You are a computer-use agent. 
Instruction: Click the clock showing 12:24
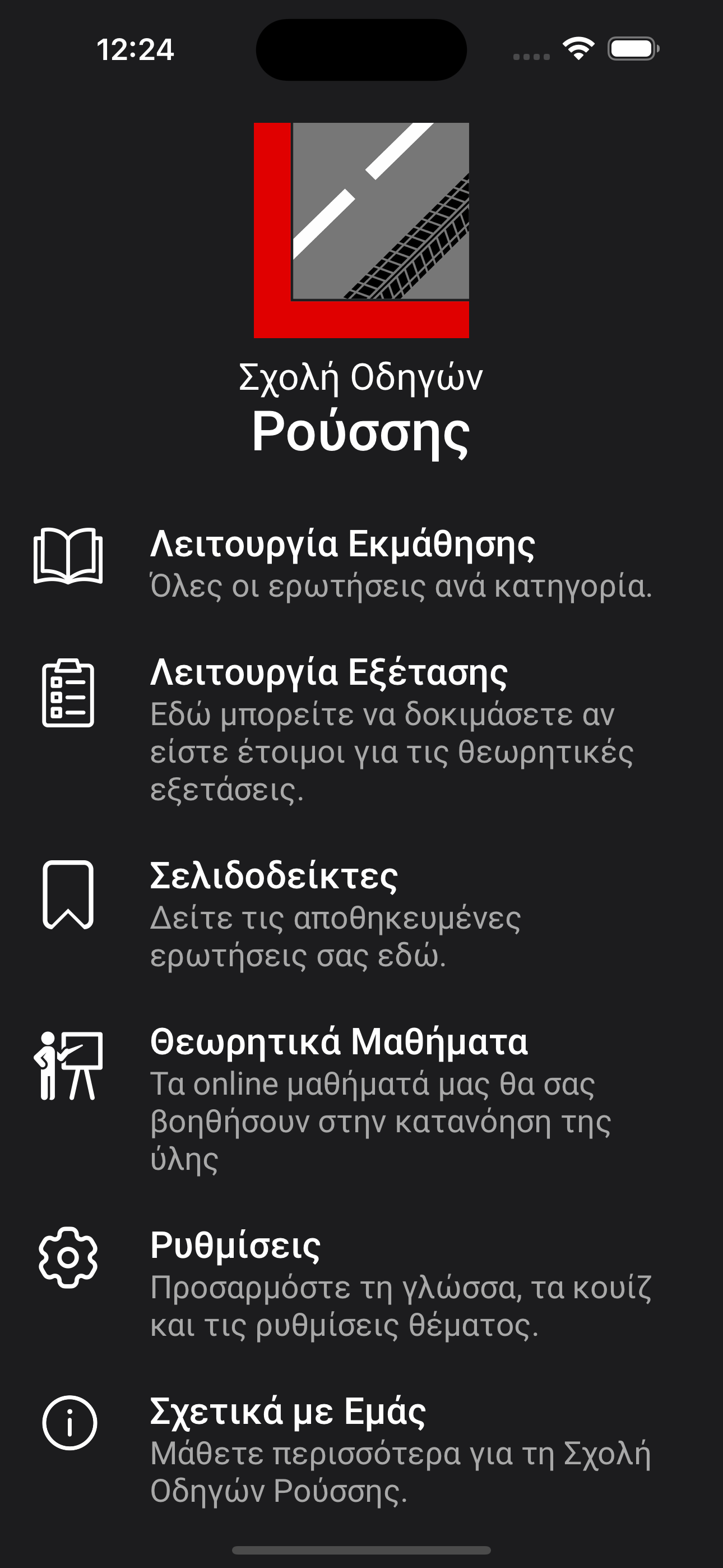pyautogui.click(x=135, y=51)
